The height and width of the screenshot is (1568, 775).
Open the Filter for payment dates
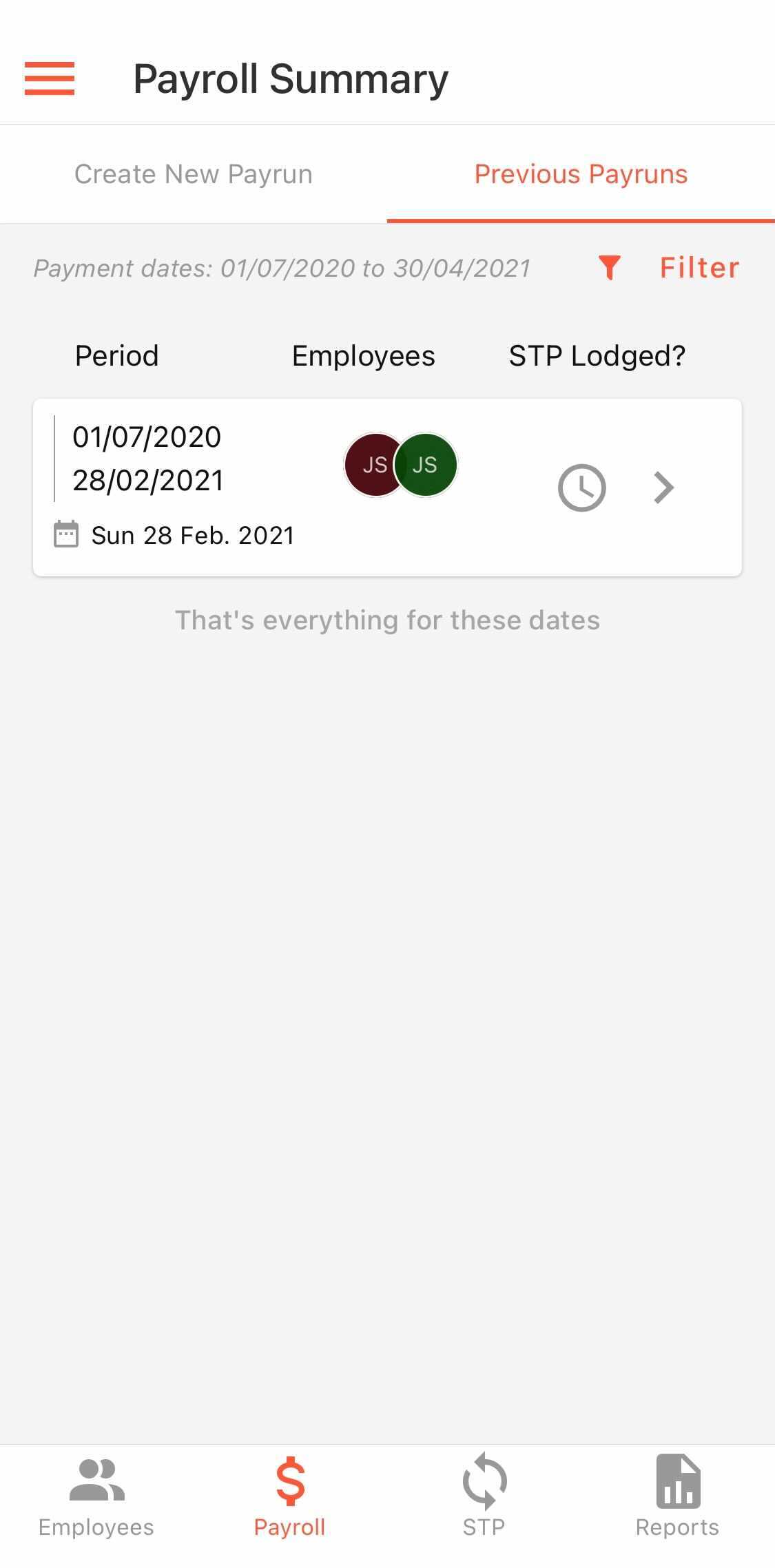668,268
